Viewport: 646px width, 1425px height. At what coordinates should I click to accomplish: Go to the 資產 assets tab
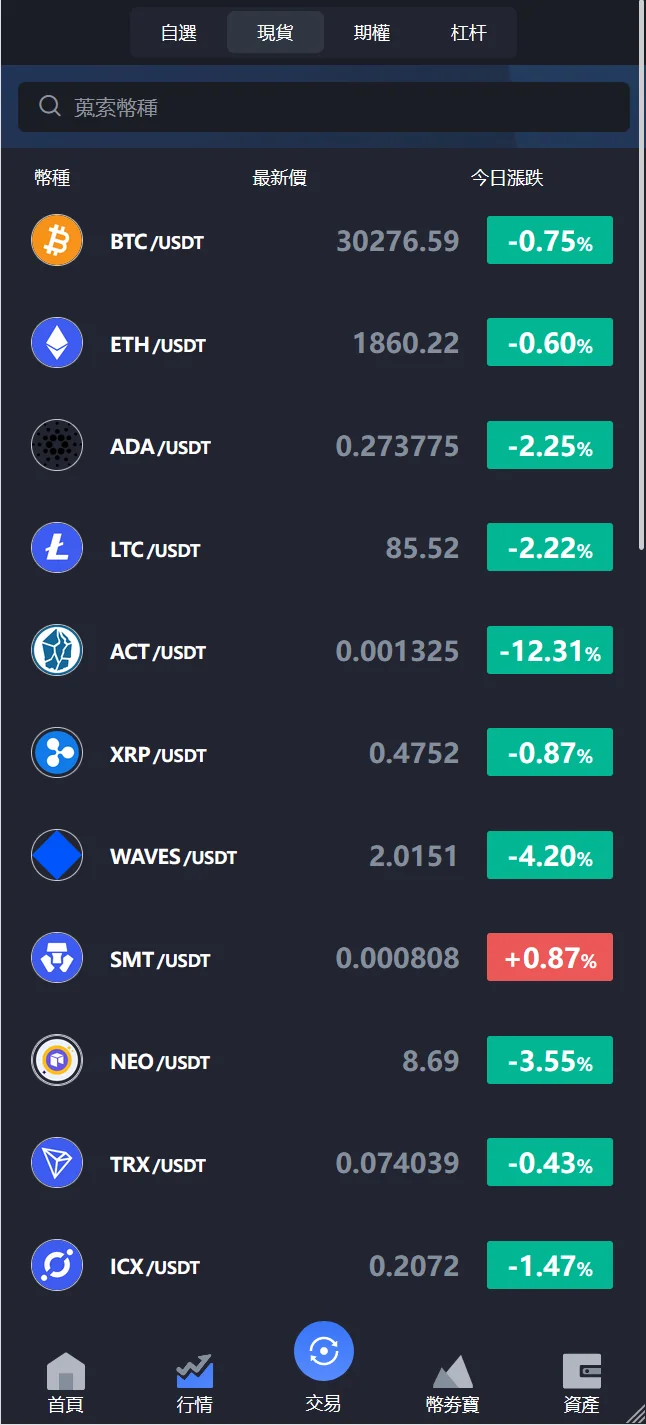tap(581, 1383)
